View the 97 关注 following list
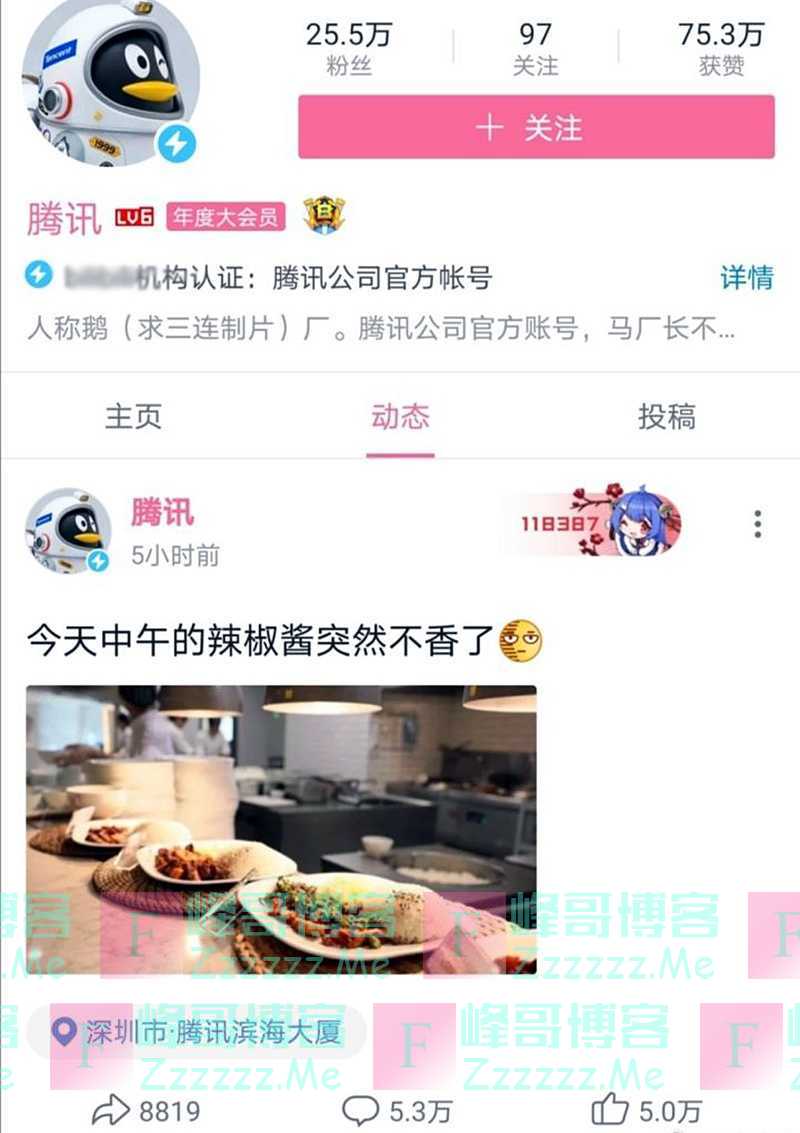The height and width of the screenshot is (1133, 800). click(x=535, y=48)
